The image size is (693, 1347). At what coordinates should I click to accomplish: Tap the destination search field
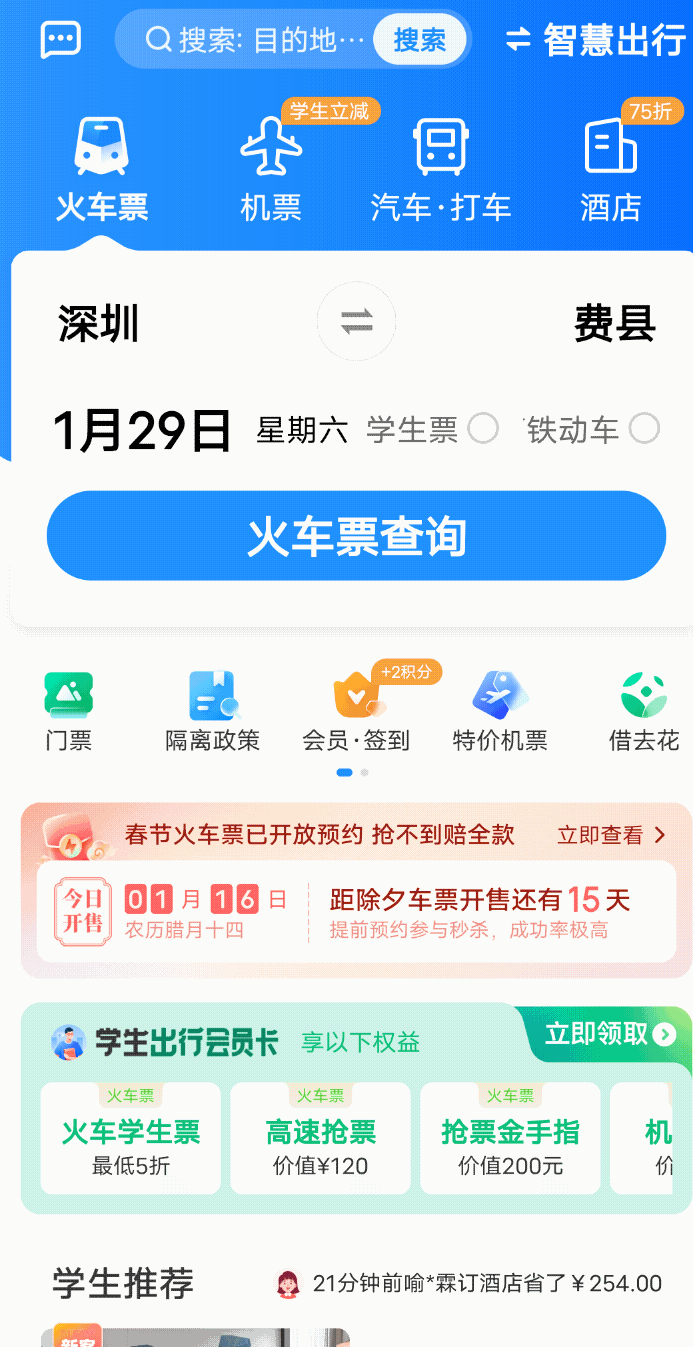(x=255, y=40)
